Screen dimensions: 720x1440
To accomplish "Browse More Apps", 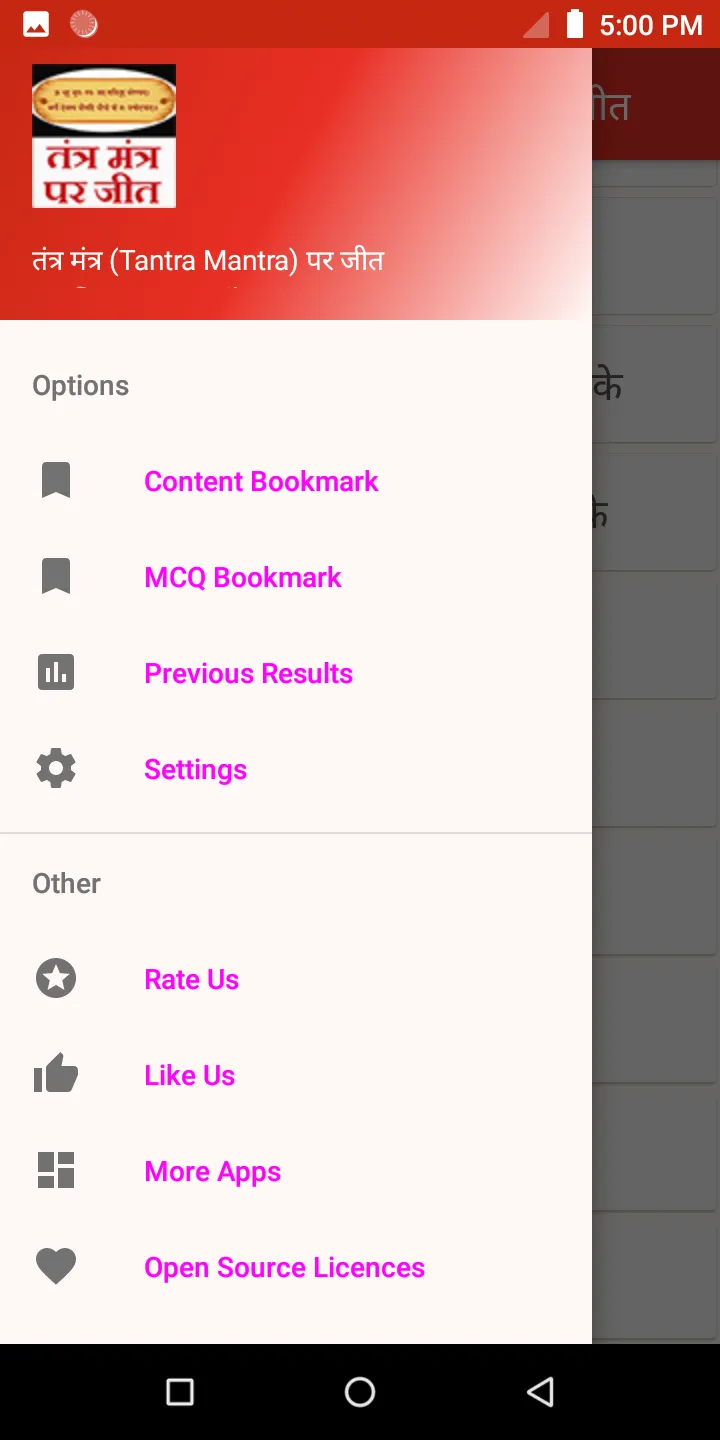I will pyautogui.click(x=296, y=1171).
